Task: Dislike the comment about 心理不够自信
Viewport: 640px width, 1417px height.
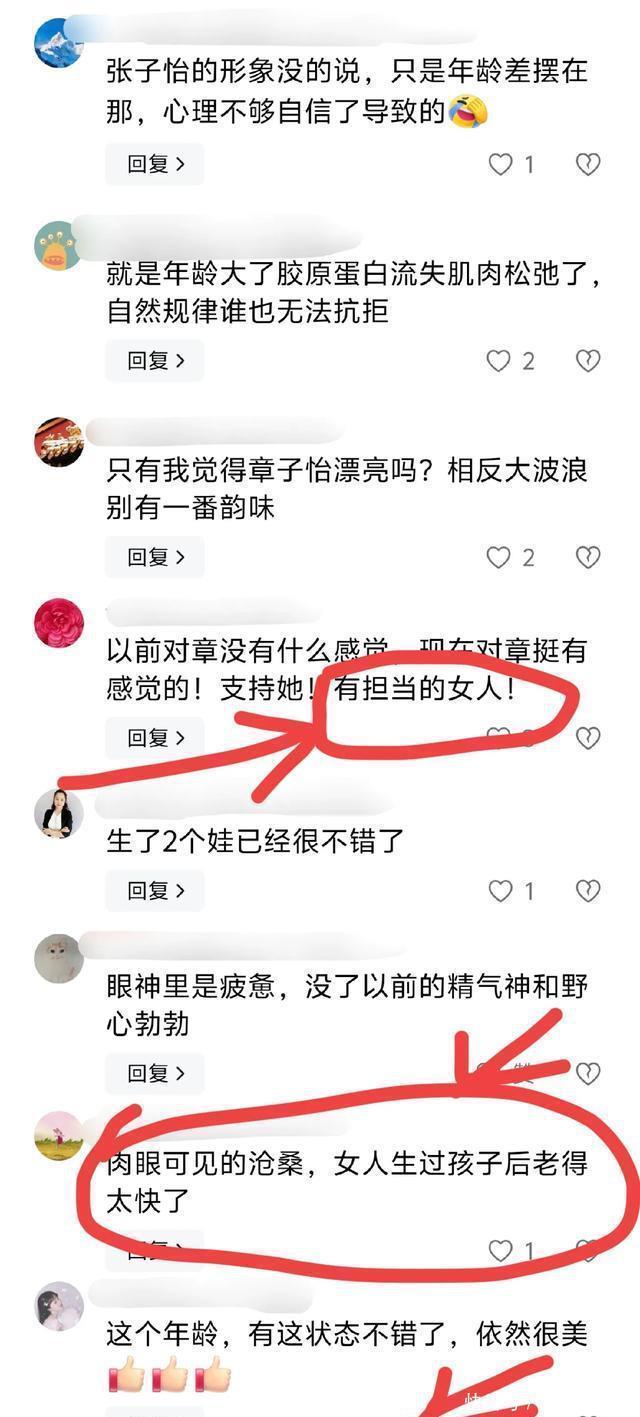Action: pyautogui.click(x=588, y=165)
